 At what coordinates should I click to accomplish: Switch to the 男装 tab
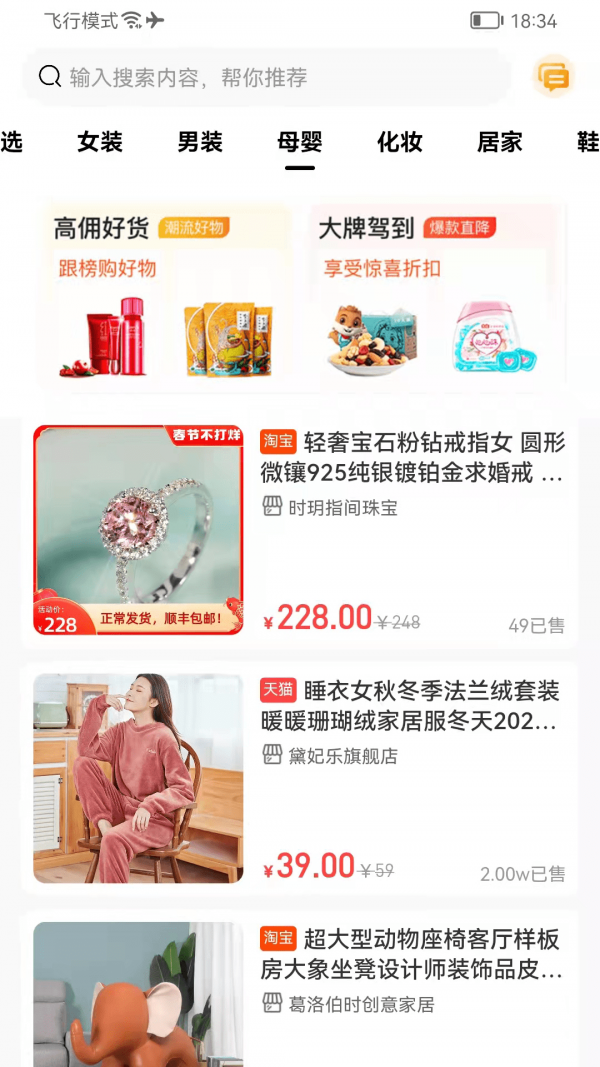click(200, 142)
